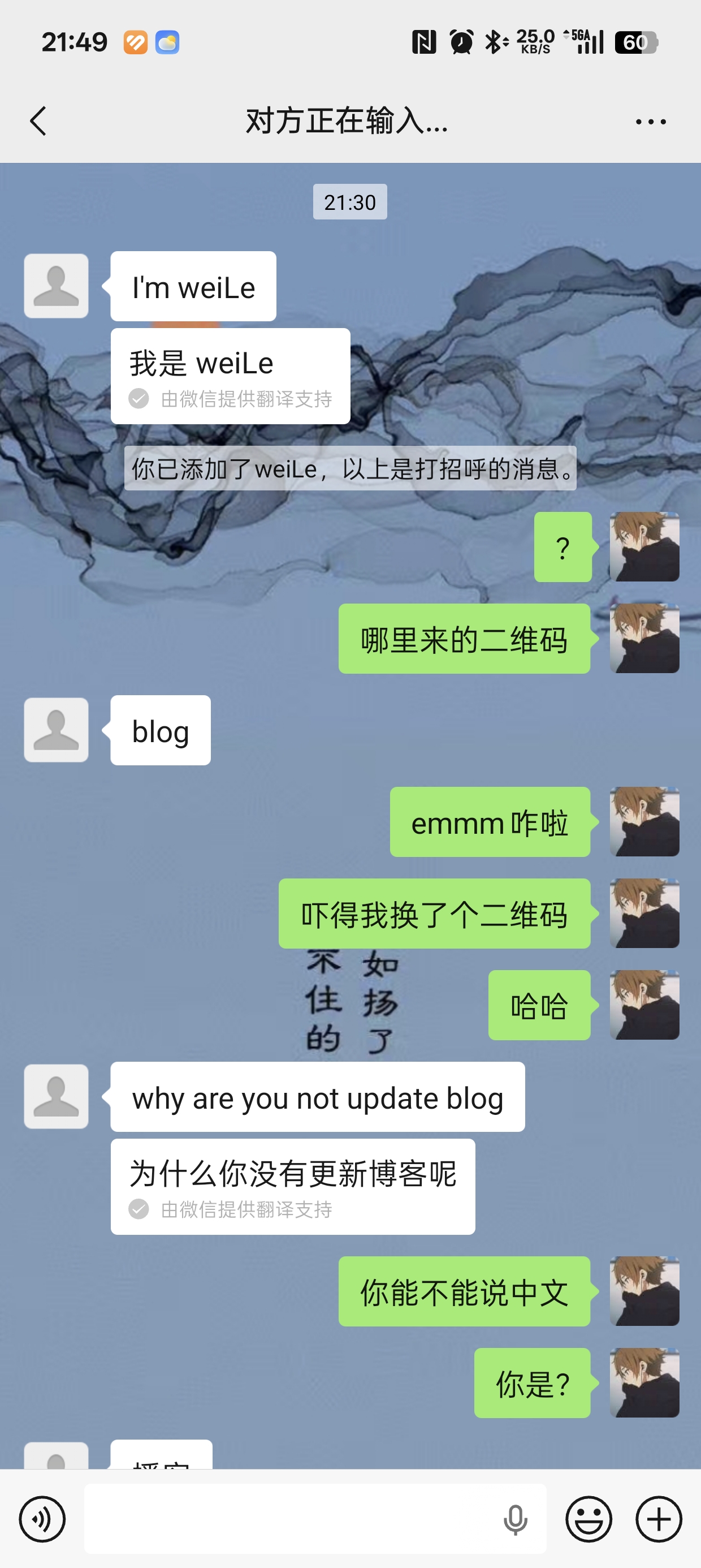Tap my avatar beside '你能不能说中文'

coord(644,1291)
